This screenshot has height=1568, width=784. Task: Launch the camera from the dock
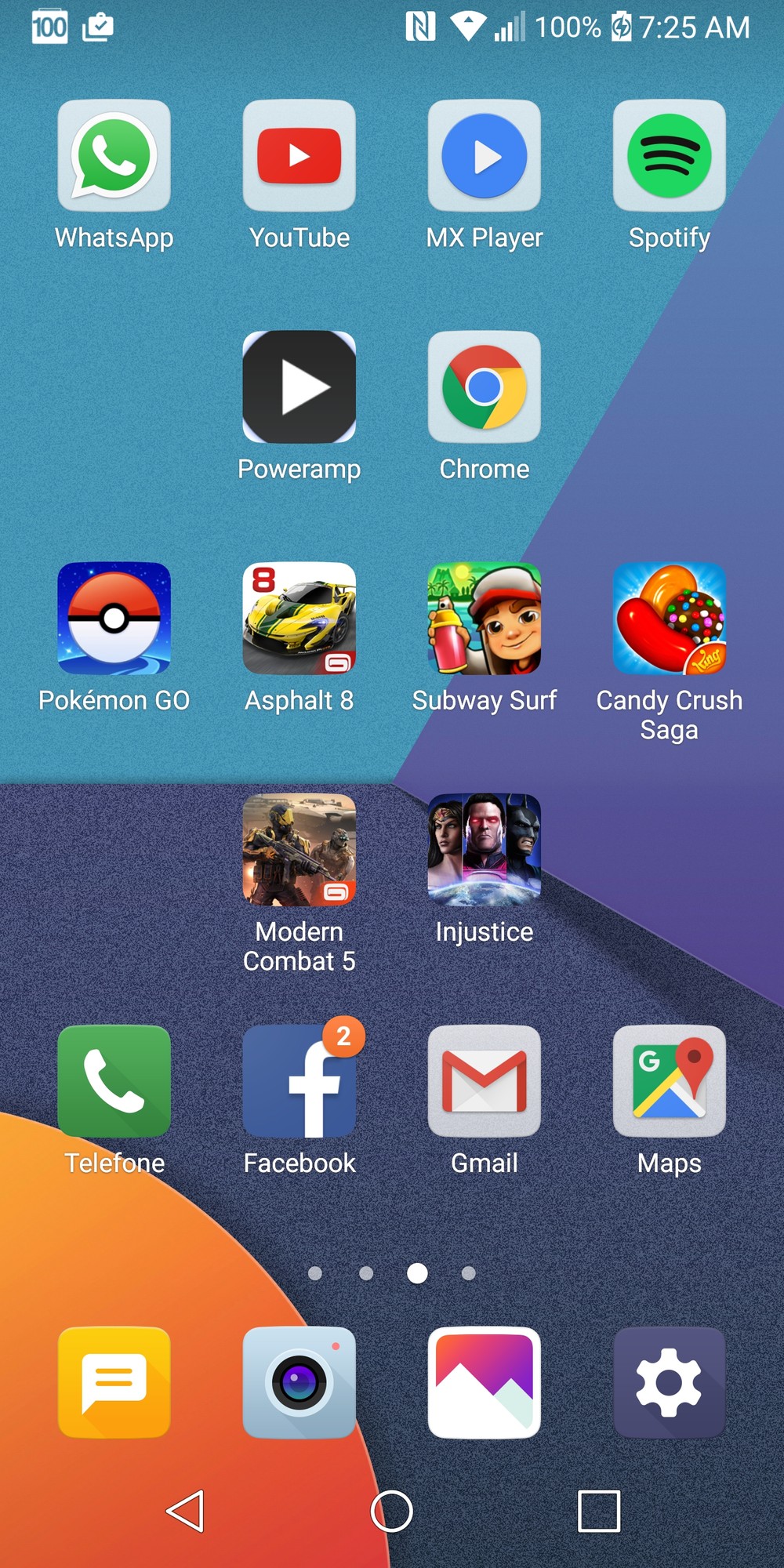tap(299, 1382)
